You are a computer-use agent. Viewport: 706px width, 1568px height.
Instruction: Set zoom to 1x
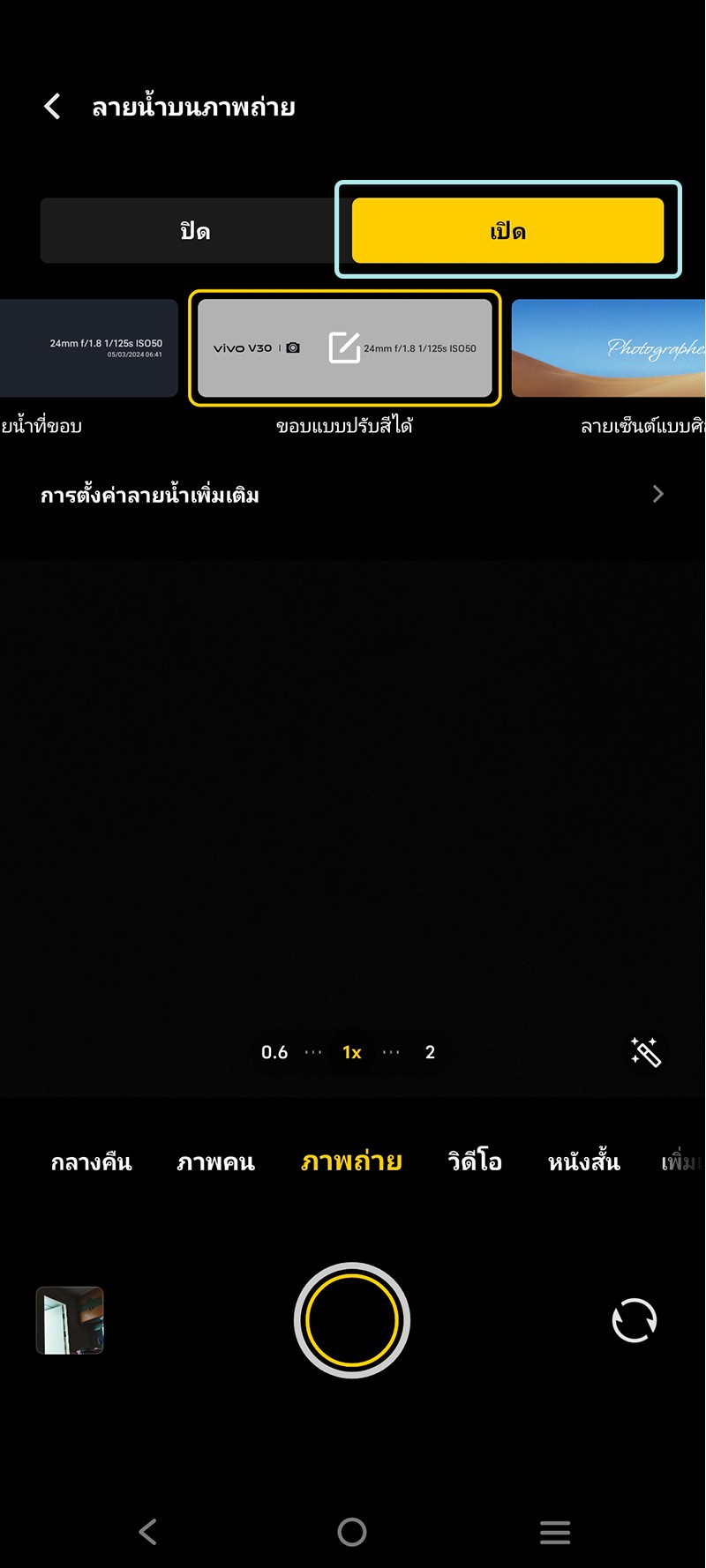pos(351,1052)
